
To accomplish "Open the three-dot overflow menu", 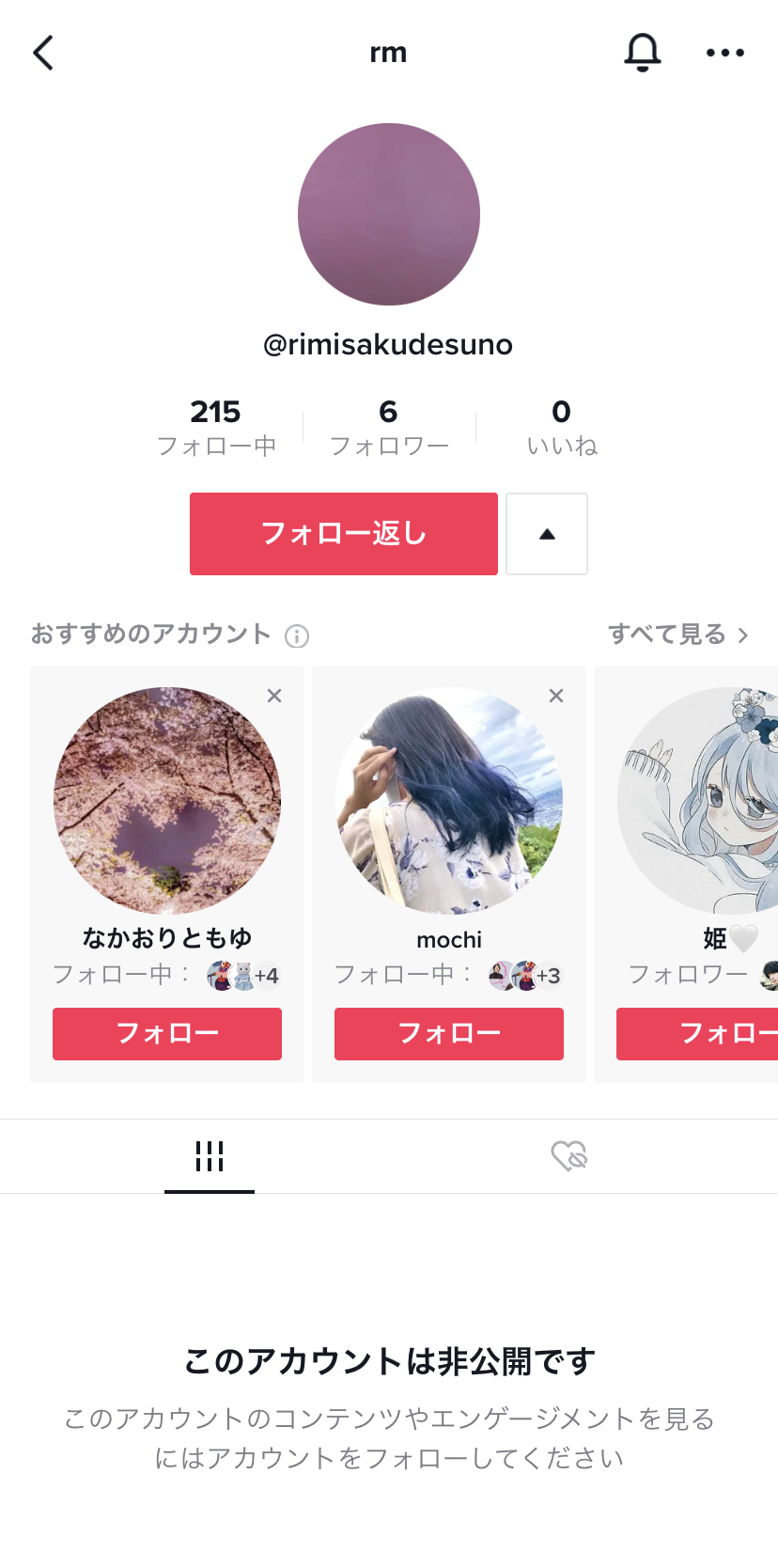I will (724, 54).
